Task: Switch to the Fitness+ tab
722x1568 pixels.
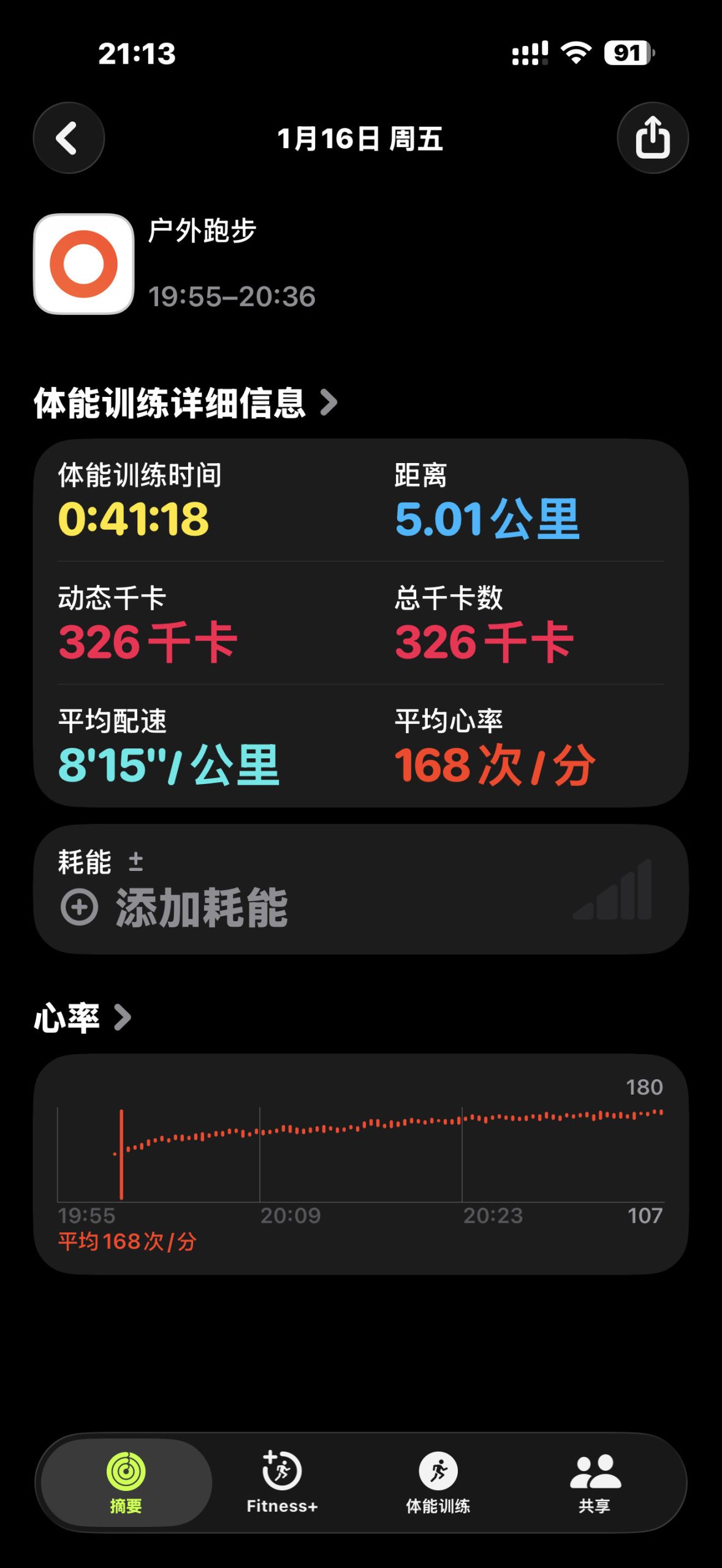Action: 282,1482
